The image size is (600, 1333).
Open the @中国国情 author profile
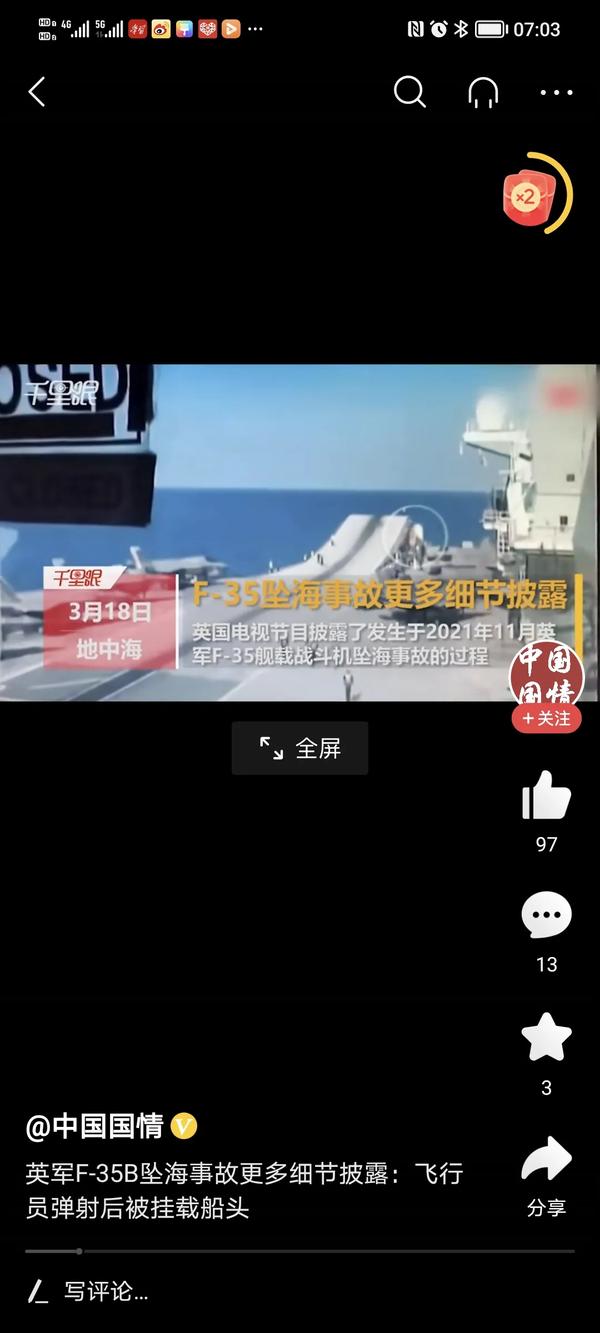pos(95,1126)
